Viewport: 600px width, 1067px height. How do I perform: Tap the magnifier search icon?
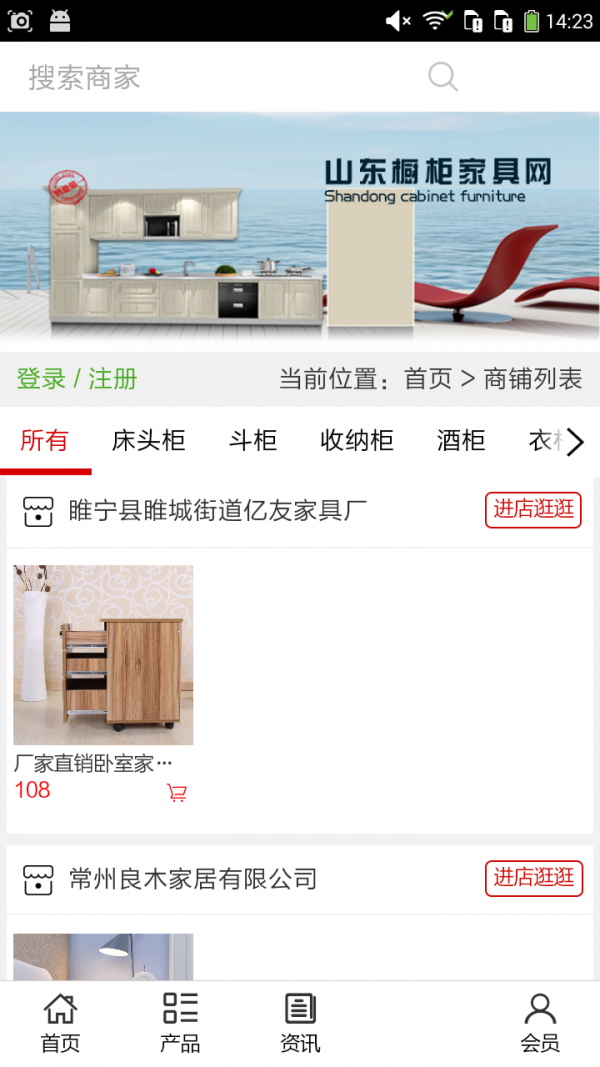pos(443,77)
